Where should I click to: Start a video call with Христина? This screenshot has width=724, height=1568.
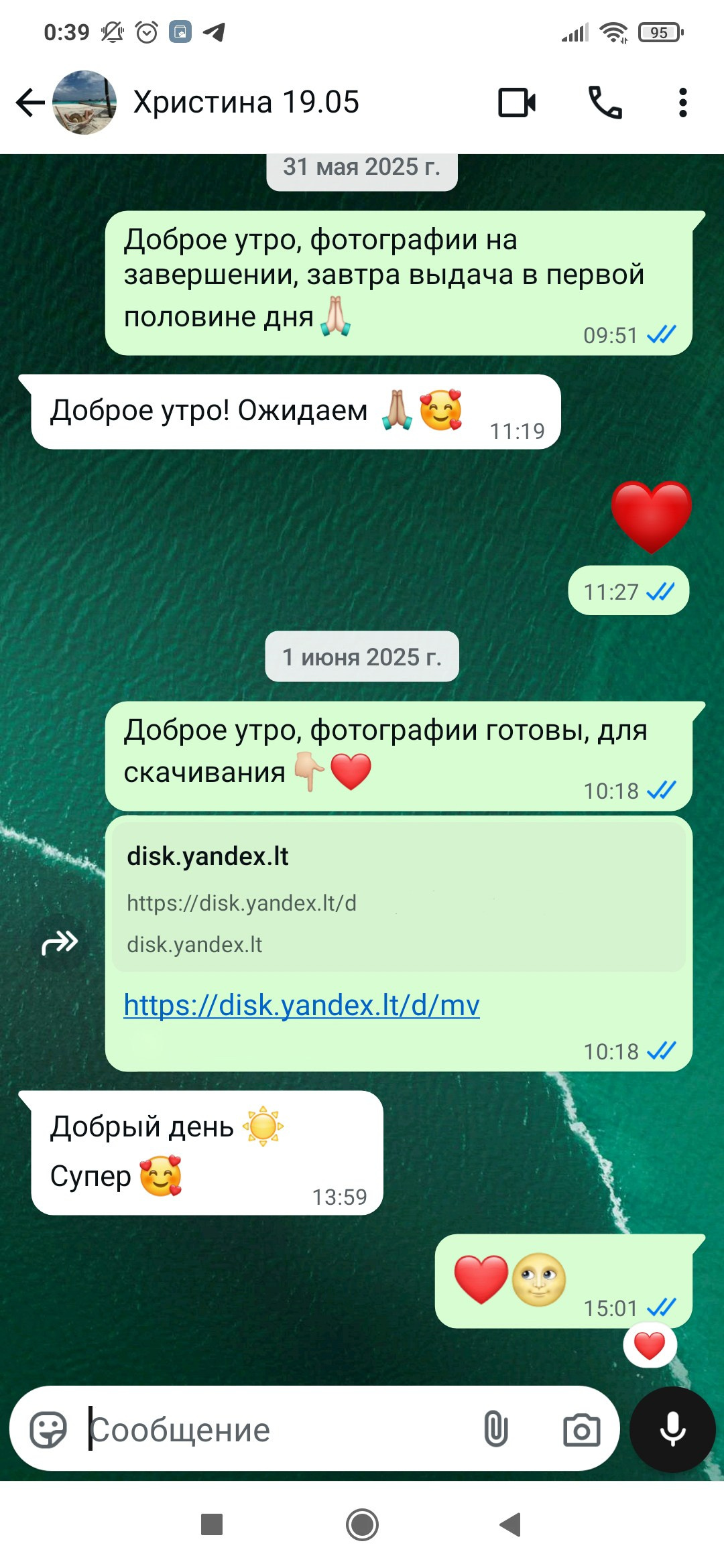point(517,103)
